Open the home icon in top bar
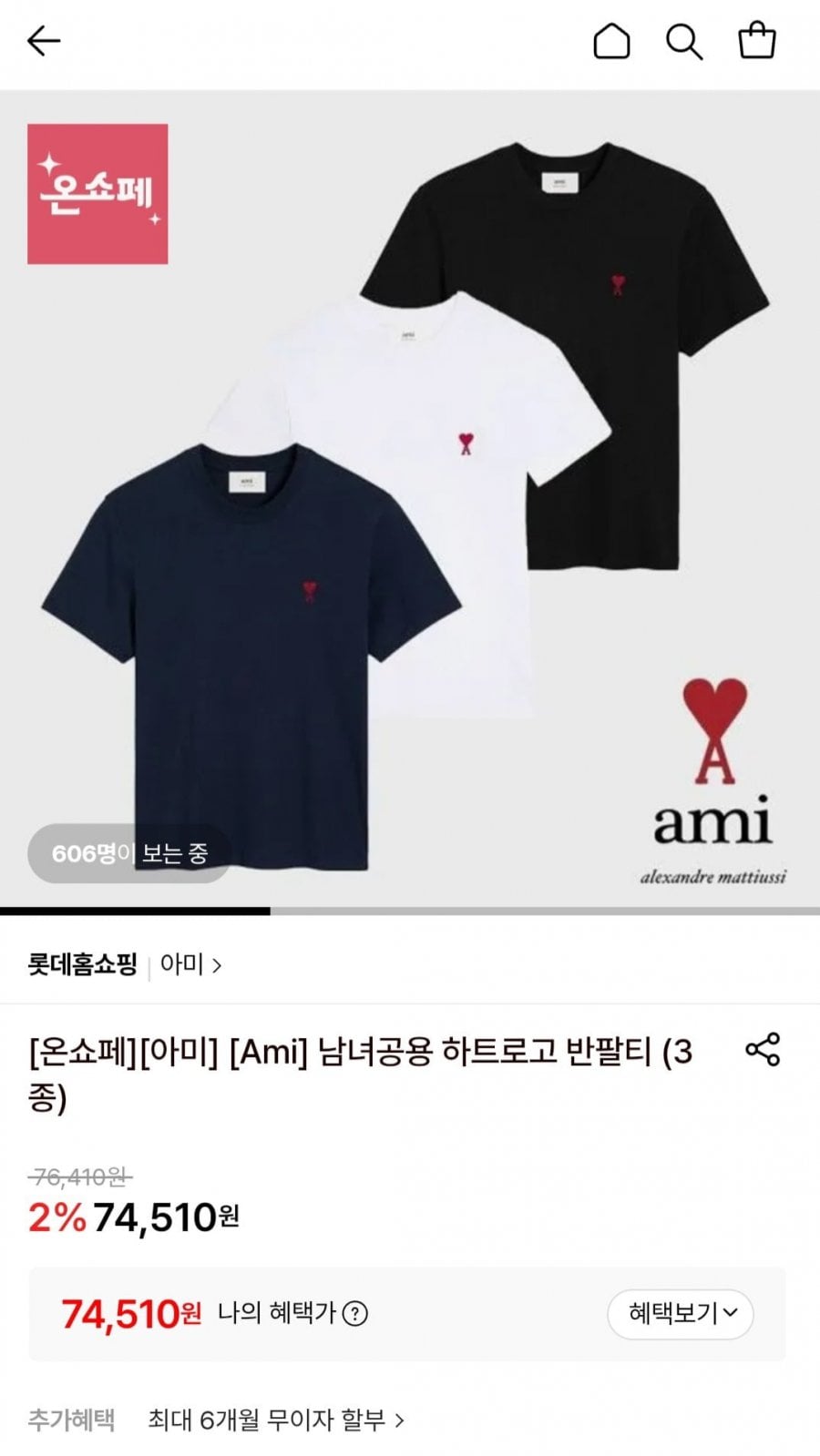 611,41
